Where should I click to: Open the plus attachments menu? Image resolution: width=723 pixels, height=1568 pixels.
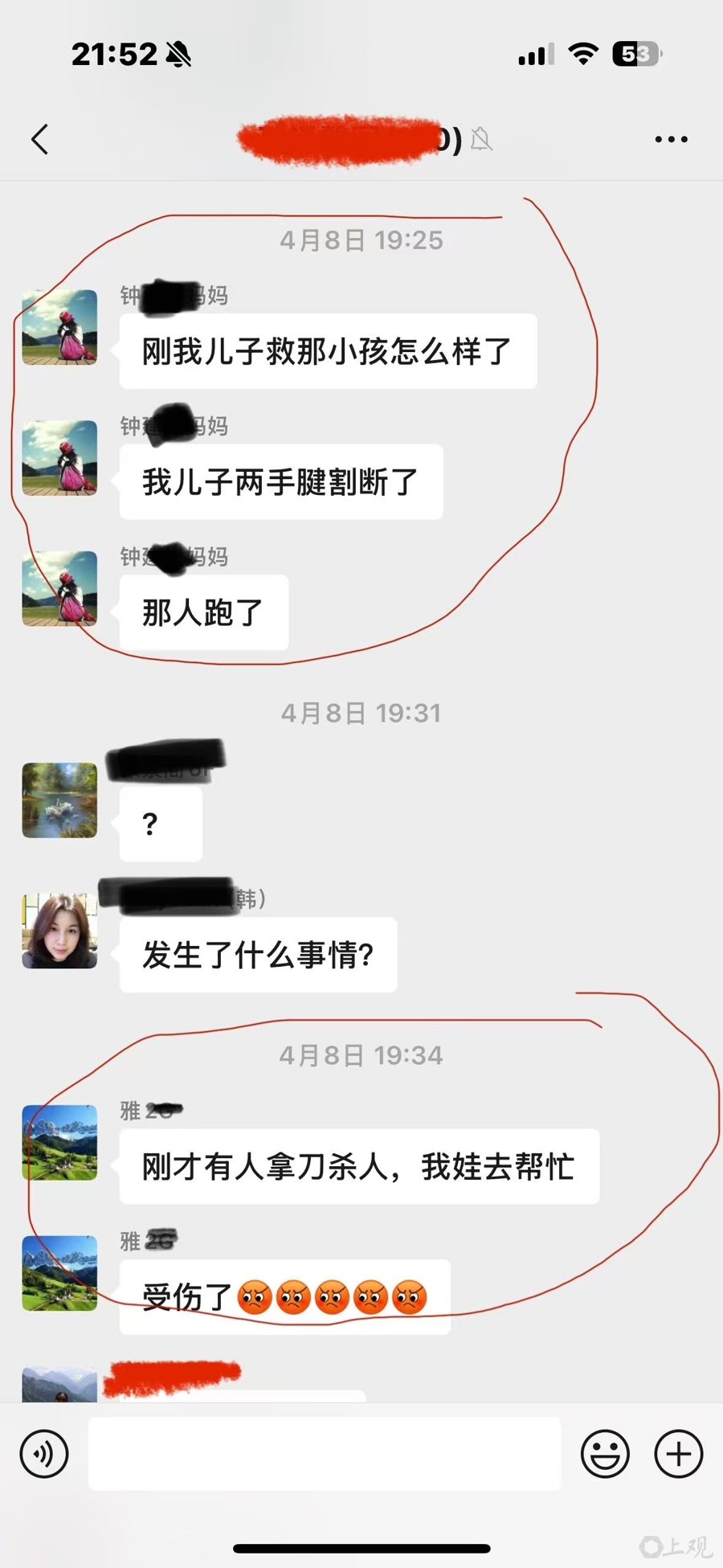[679, 1454]
